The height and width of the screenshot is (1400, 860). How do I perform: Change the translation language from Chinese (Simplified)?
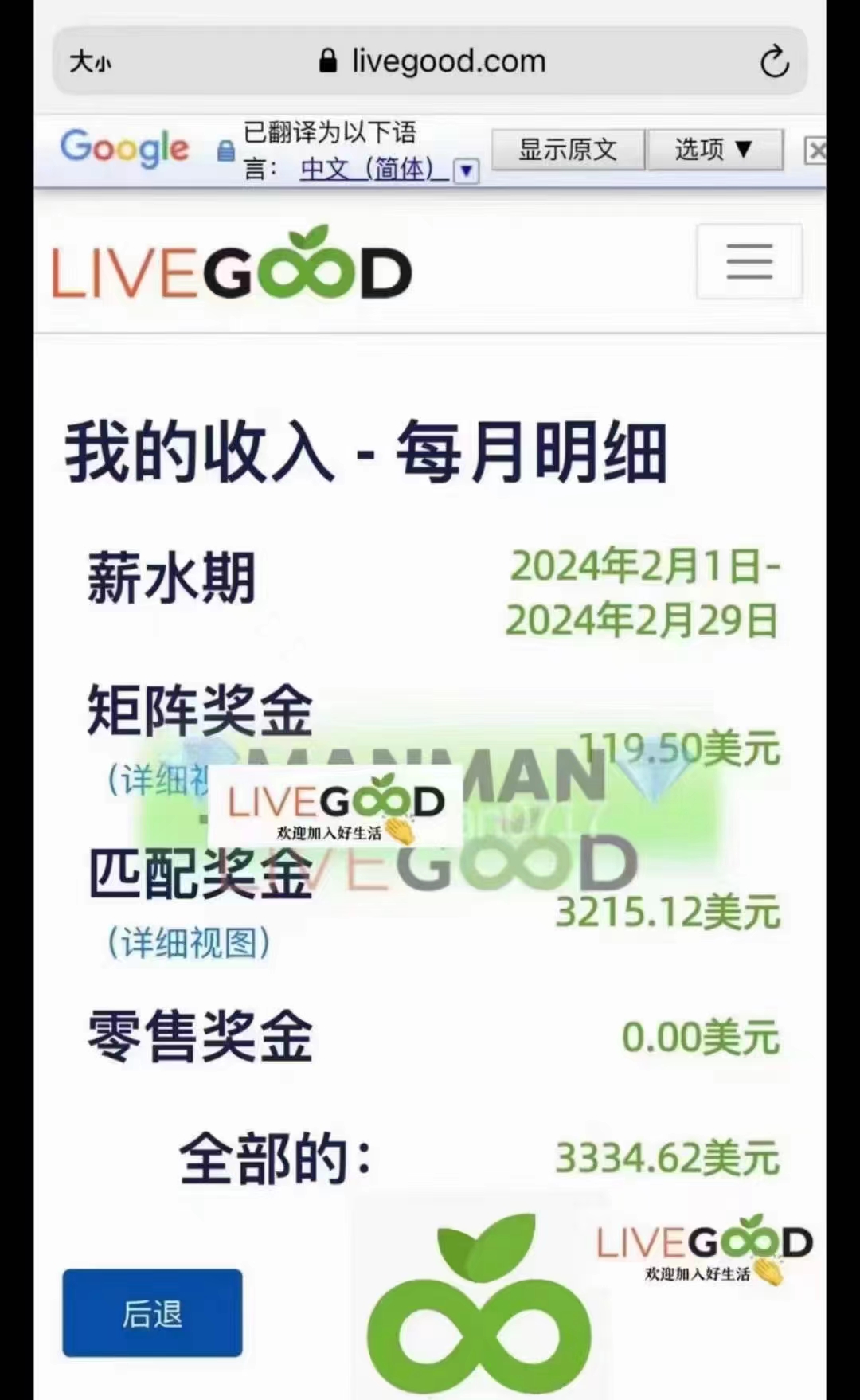tap(466, 170)
